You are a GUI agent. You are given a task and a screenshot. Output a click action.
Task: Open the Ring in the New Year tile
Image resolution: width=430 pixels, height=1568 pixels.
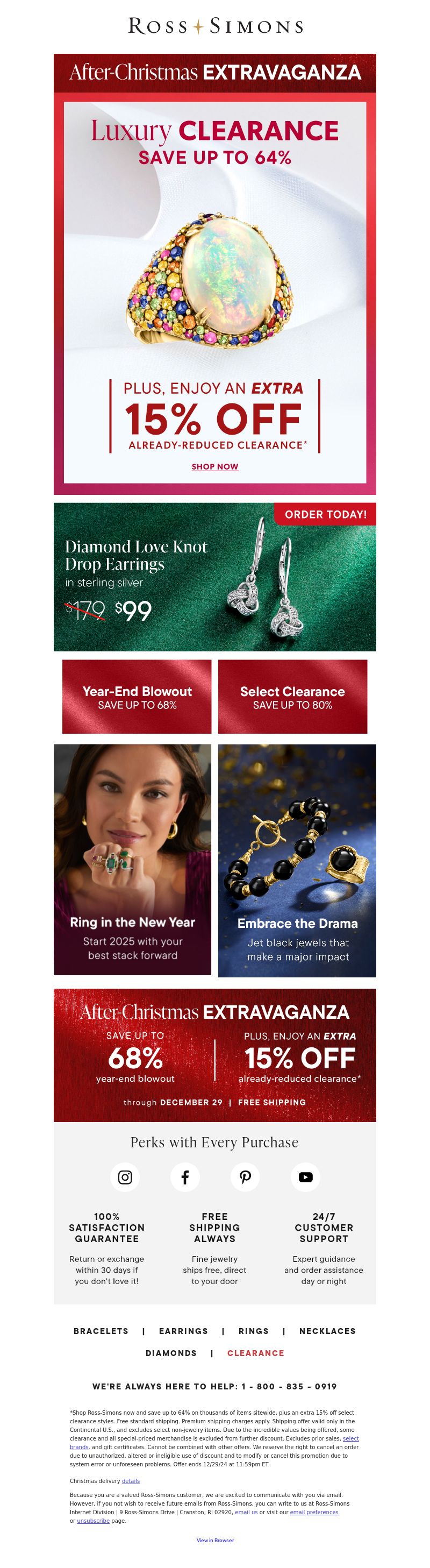(x=133, y=859)
